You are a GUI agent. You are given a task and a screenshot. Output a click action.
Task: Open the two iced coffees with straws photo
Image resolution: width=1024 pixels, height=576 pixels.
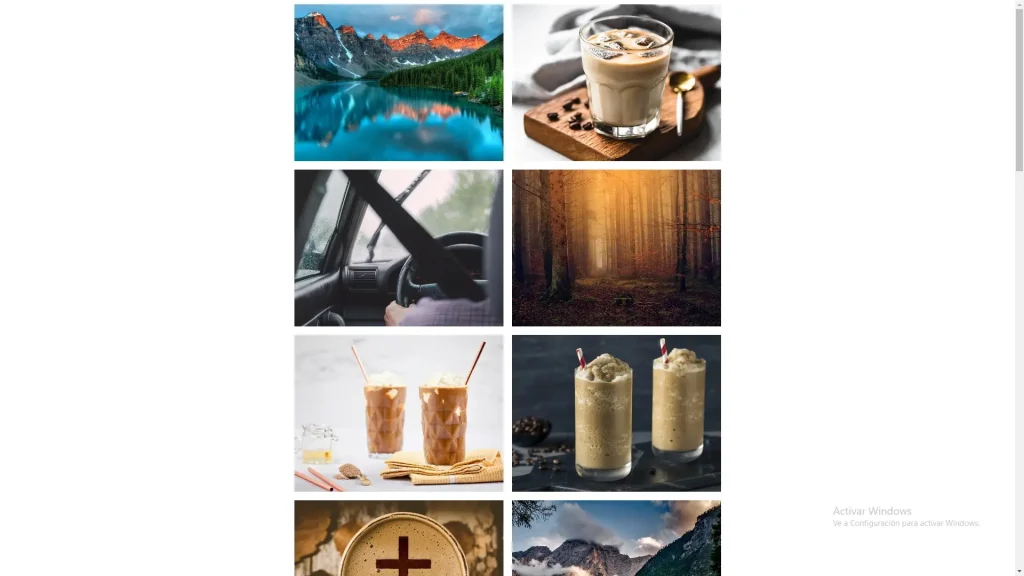coord(398,413)
